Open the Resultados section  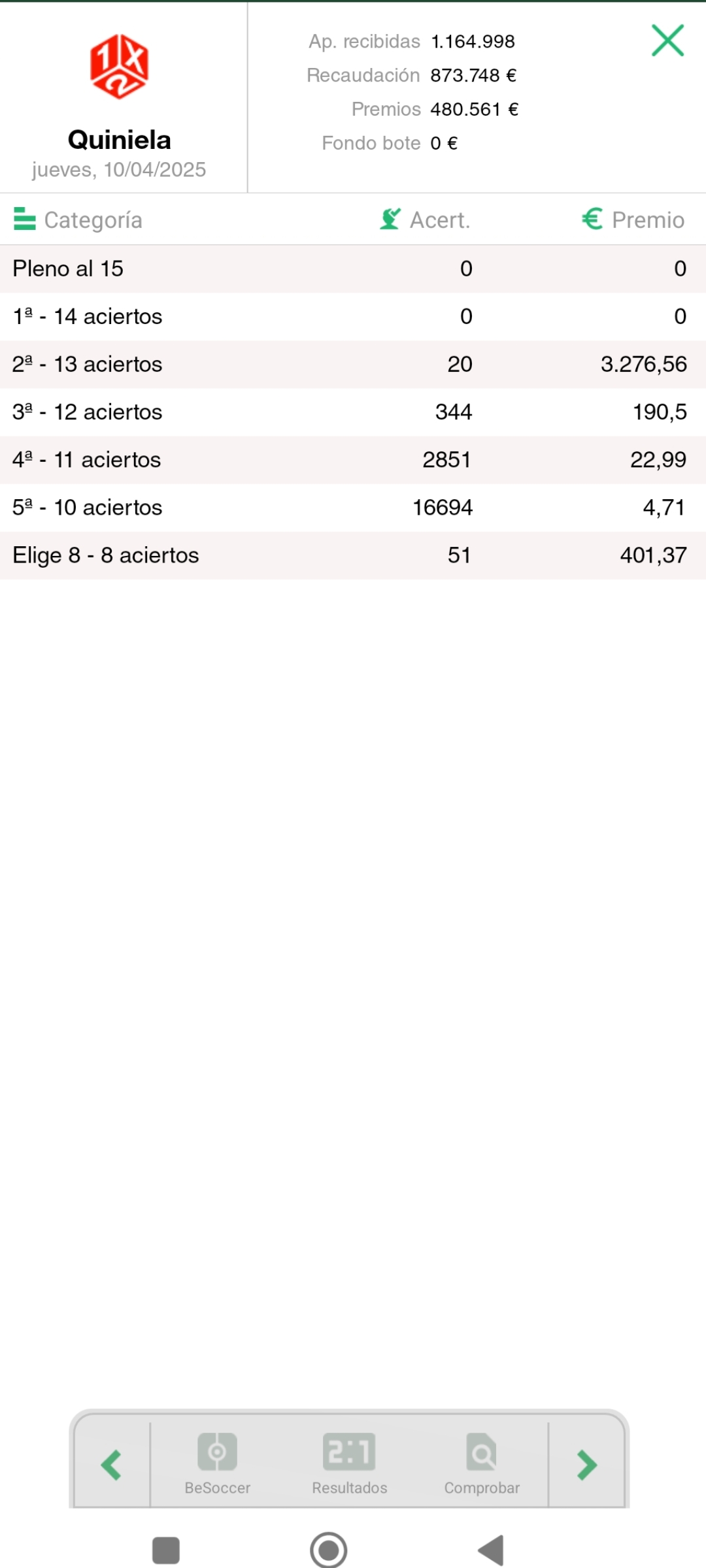coord(349,1463)
